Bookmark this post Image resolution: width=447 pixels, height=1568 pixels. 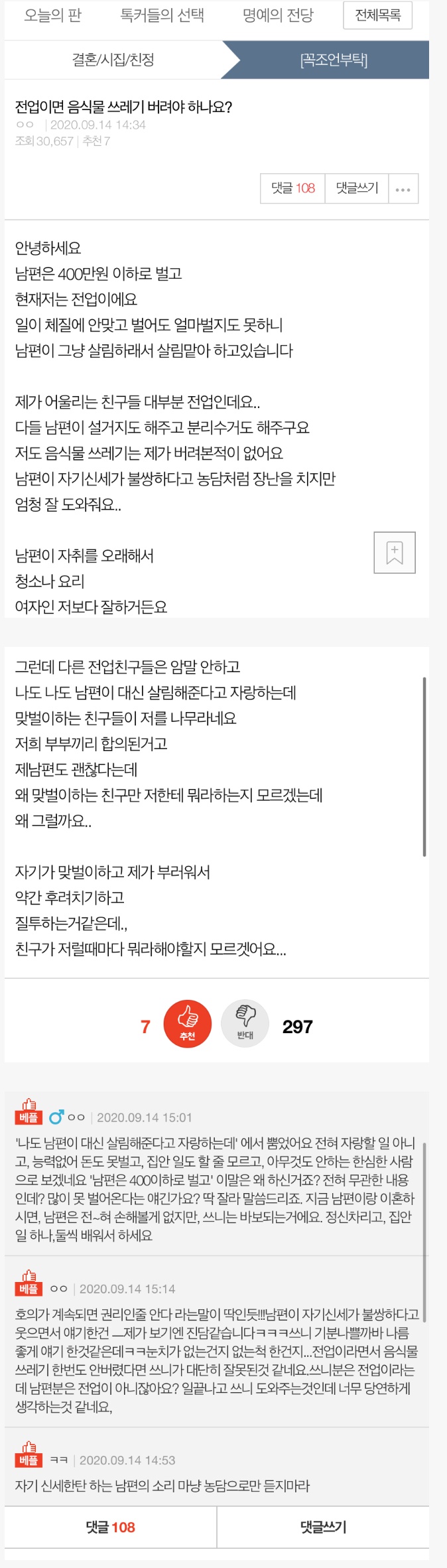[x=395, y=552]
